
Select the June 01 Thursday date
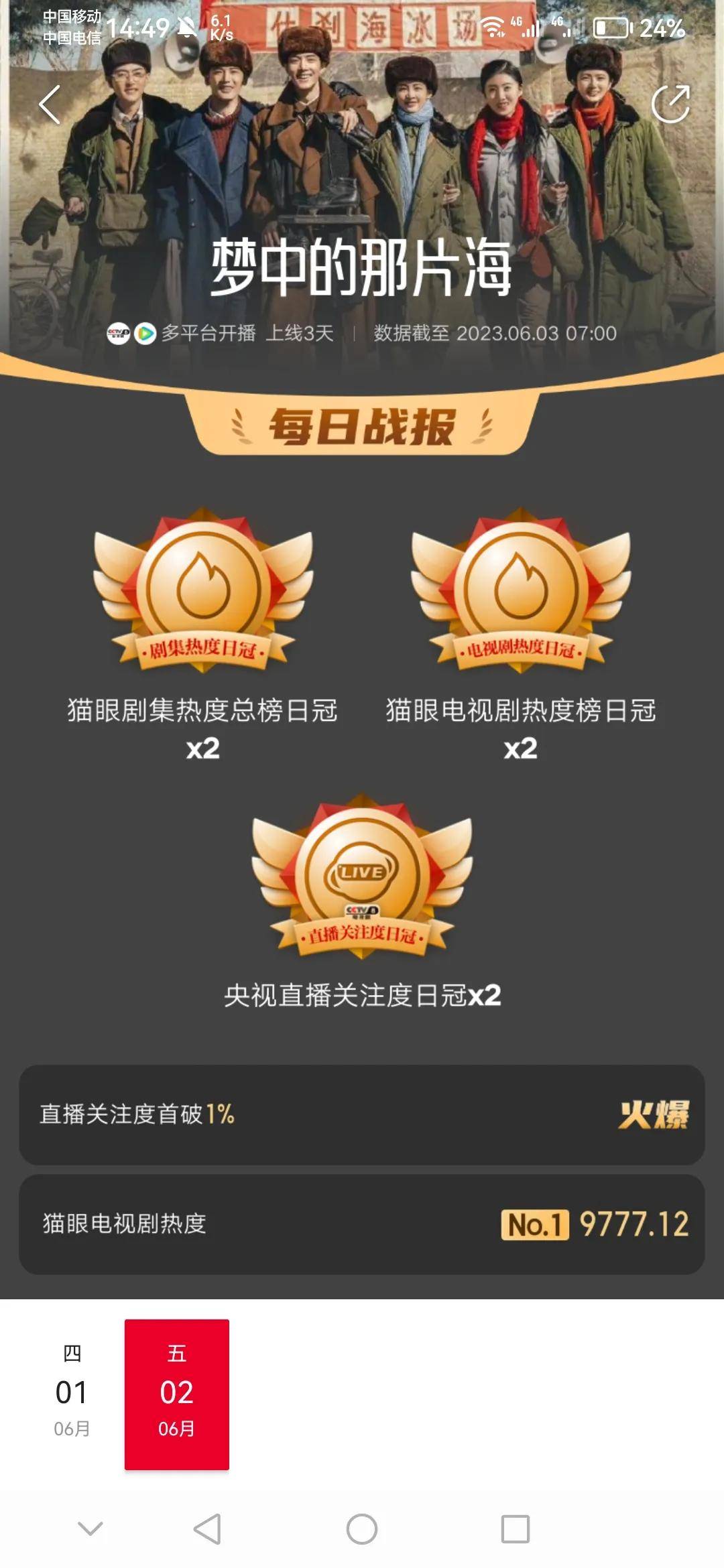point(72,1391)
